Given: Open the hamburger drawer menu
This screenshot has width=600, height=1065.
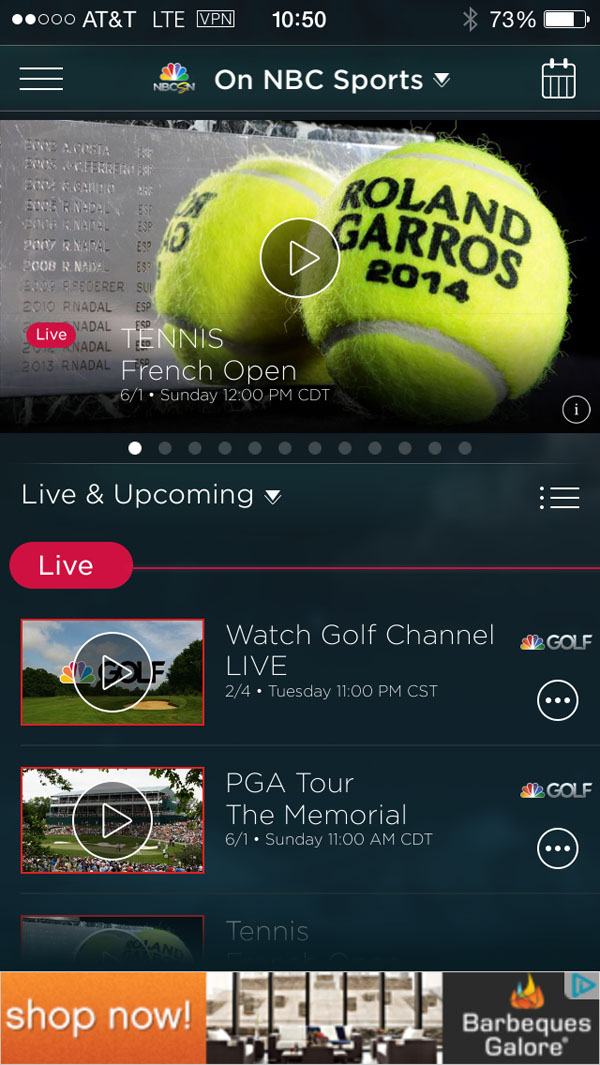Looking at the screenshot, I should click(41, 79).
